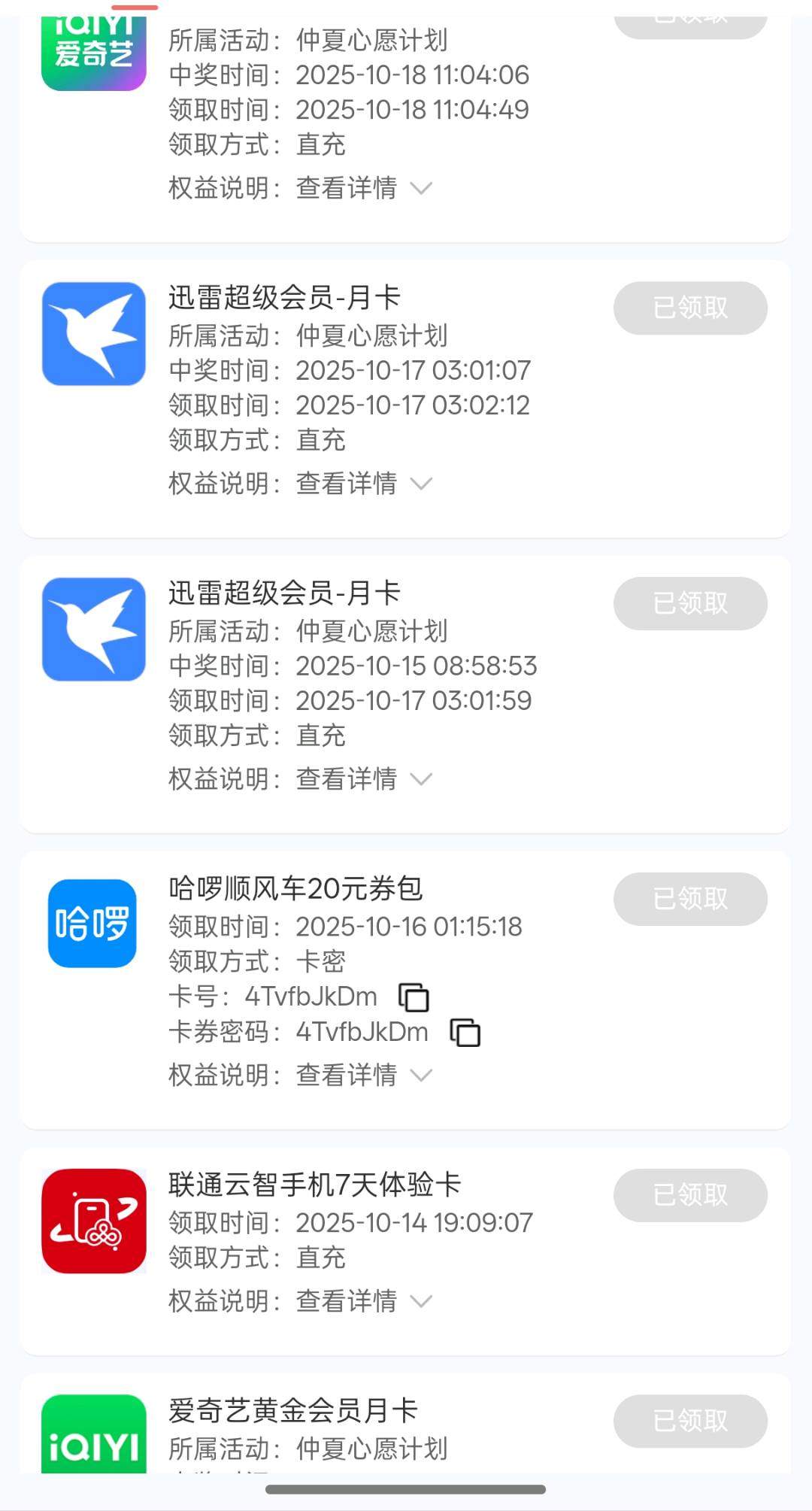Copy the 卡券密码 card password
812x1511 pixels.
465,1033
